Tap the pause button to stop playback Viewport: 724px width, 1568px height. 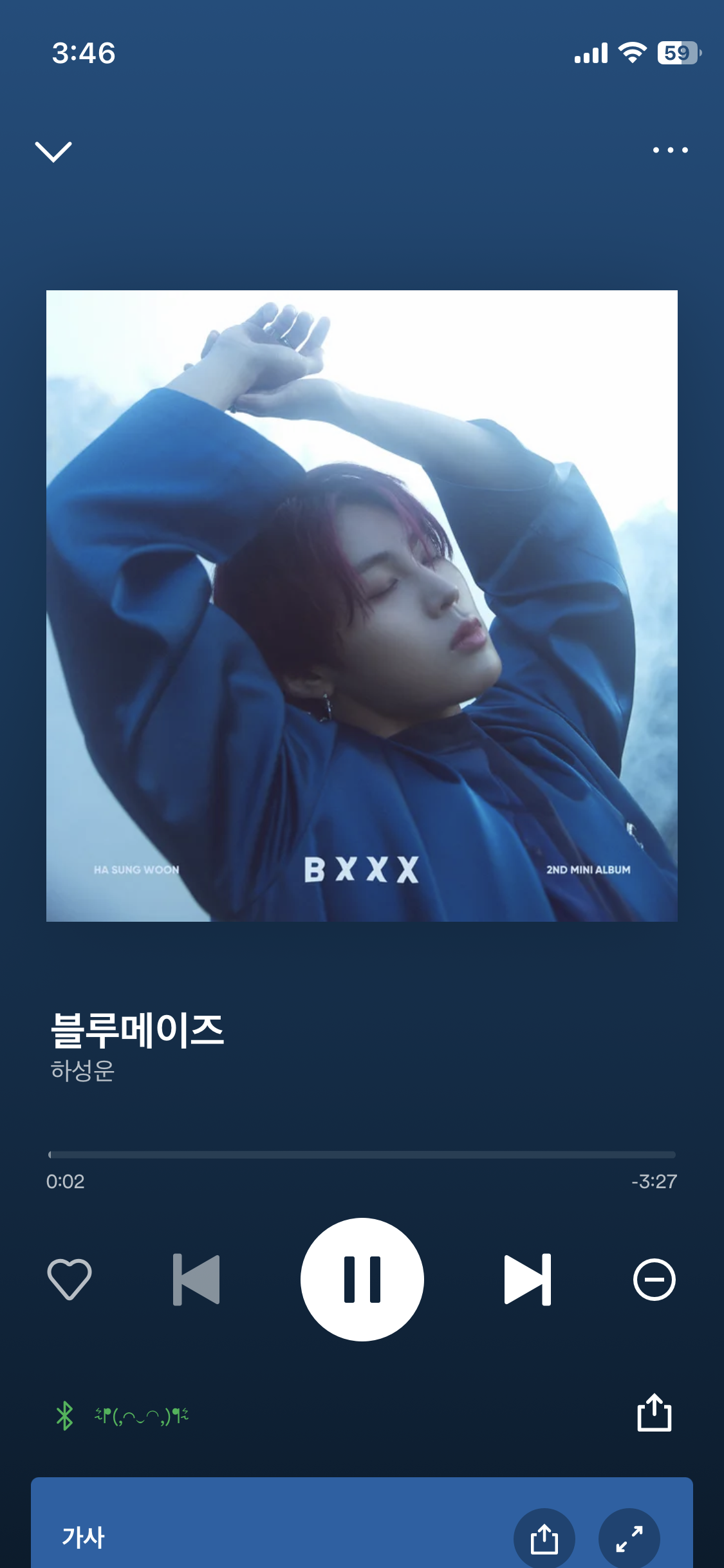coord(362,1280)
